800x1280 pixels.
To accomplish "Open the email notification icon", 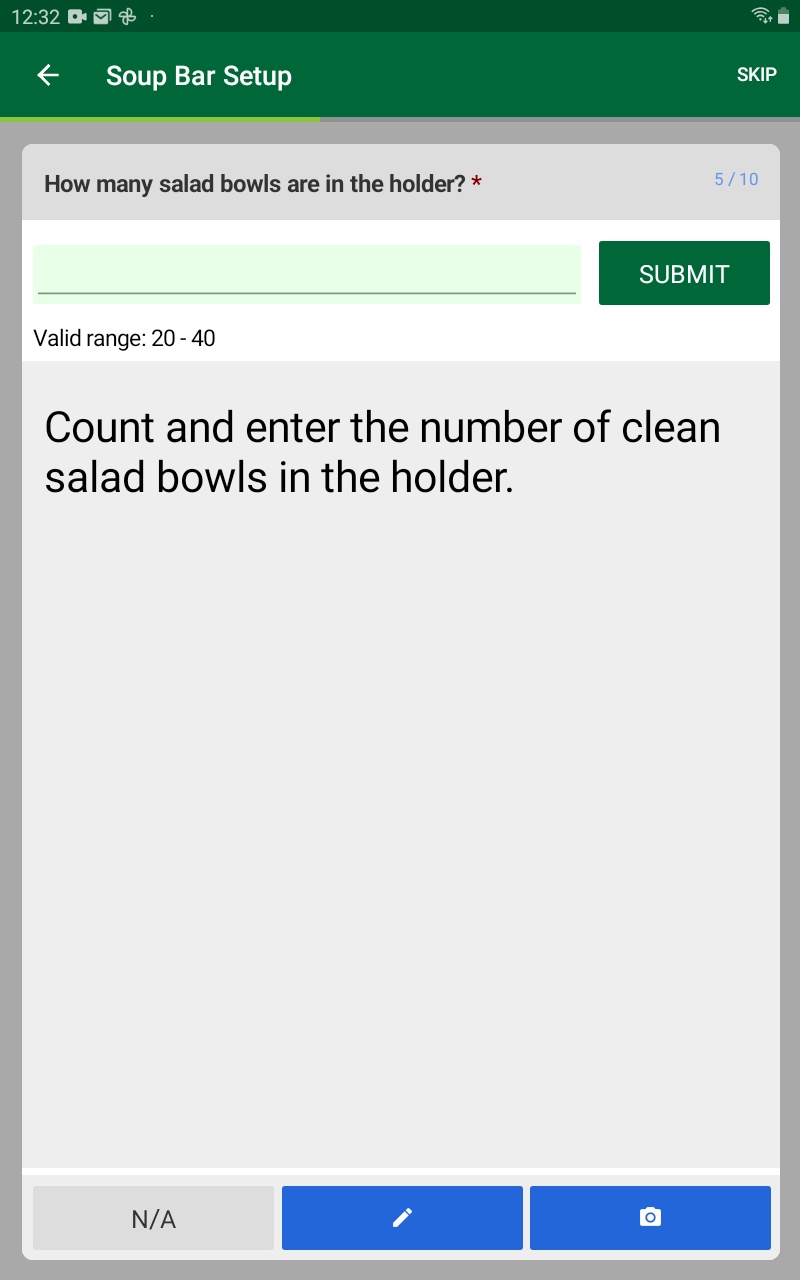I will click(101, 15).
